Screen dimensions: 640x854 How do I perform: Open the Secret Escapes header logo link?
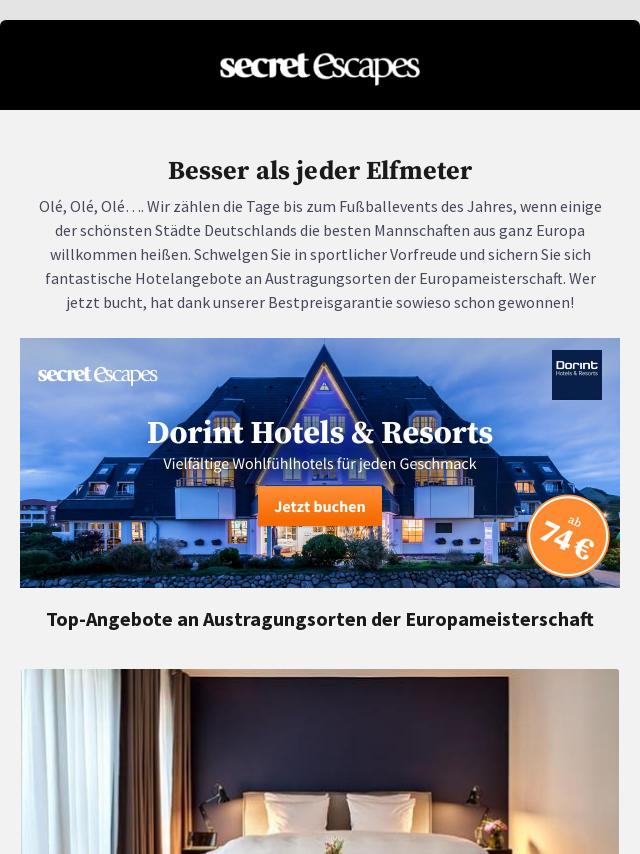point(320,67)
